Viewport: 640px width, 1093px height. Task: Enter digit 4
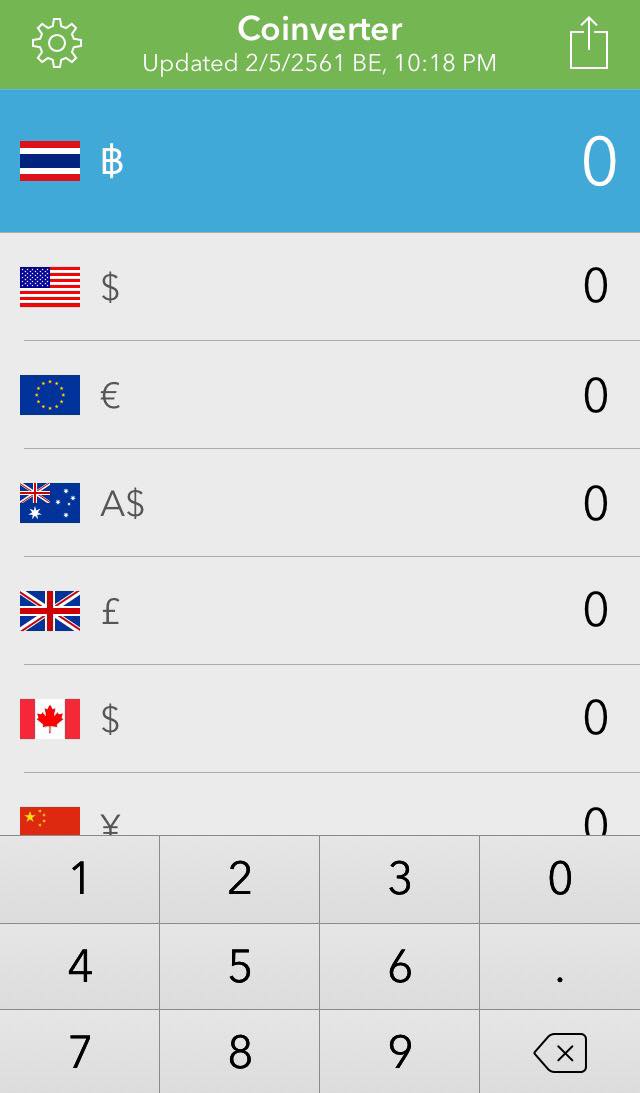tap(79, 967)
